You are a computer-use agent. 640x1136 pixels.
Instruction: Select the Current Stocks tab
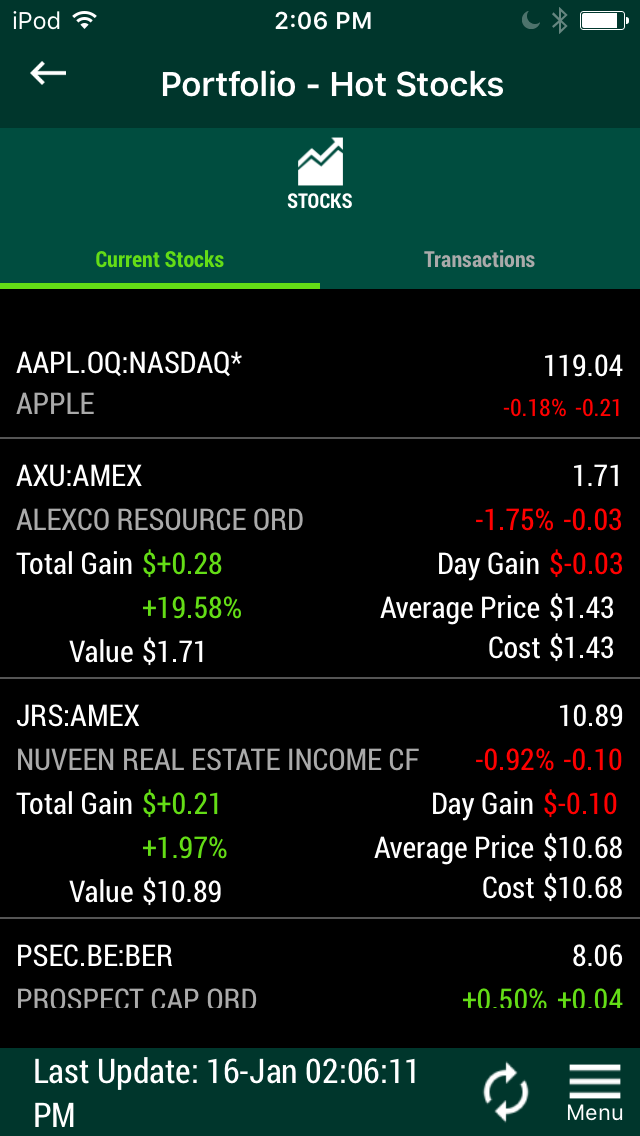(159, 259)
